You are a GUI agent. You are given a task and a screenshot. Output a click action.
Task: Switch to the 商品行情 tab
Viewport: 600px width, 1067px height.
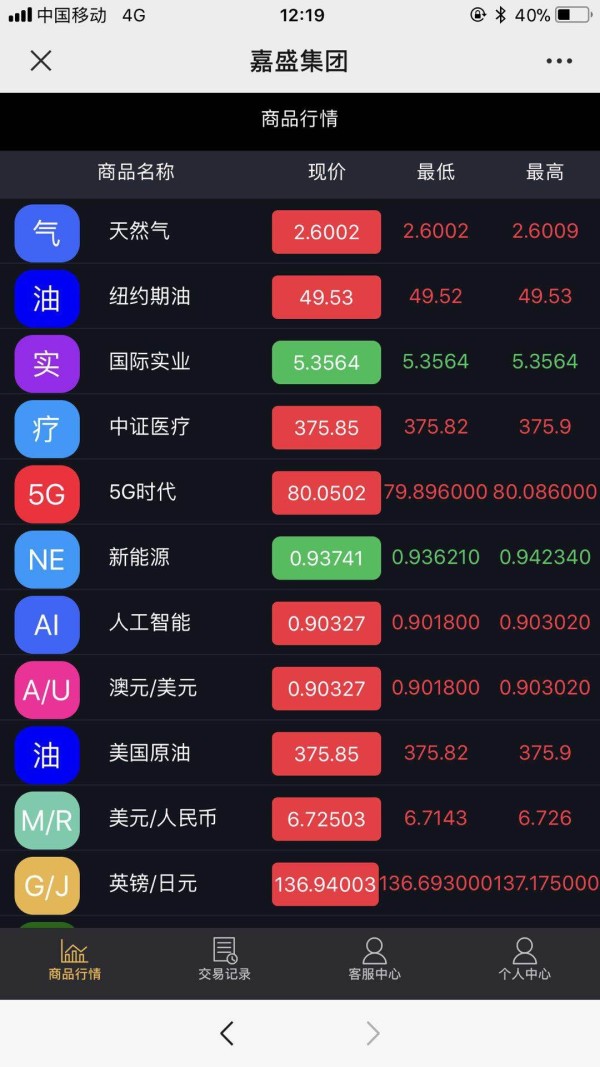75,959
